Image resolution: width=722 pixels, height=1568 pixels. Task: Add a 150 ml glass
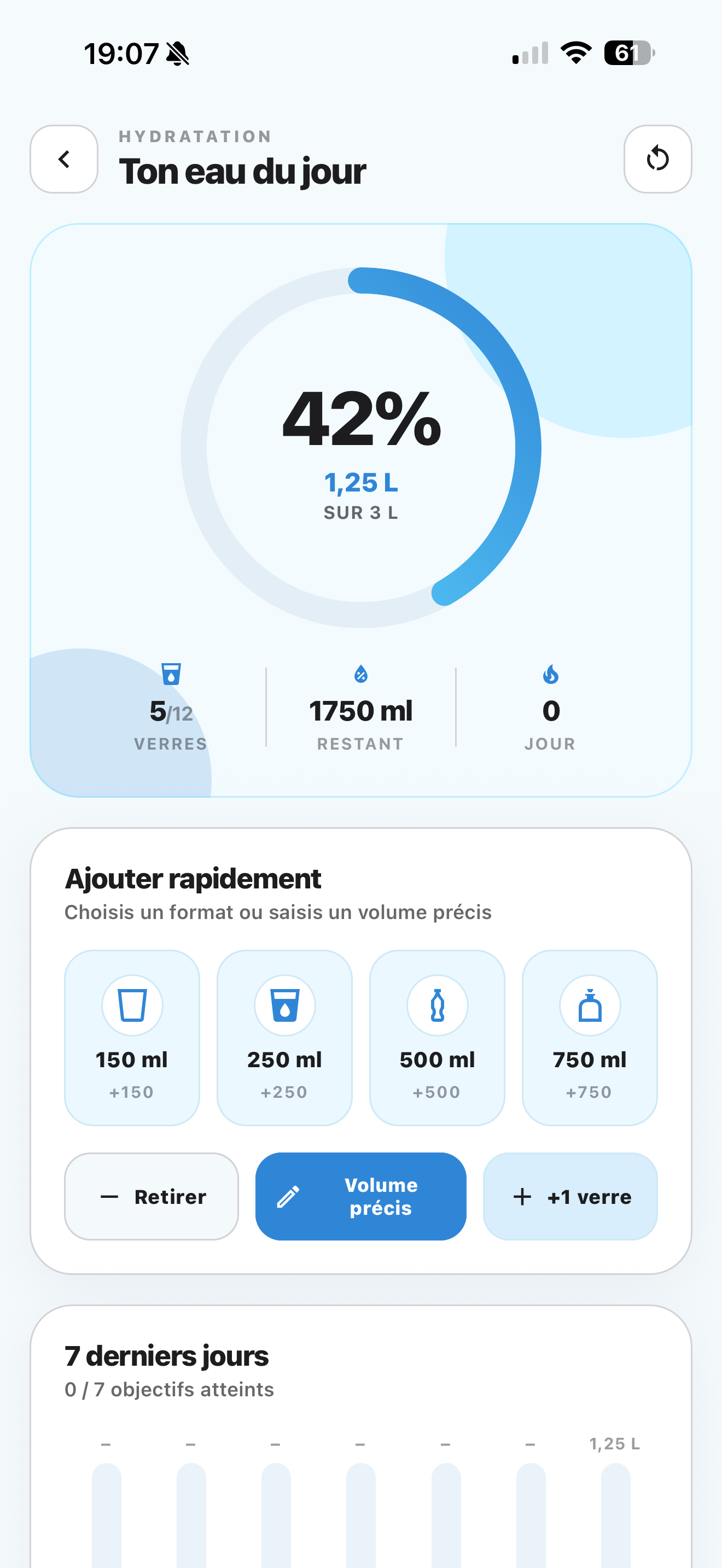132,1037
